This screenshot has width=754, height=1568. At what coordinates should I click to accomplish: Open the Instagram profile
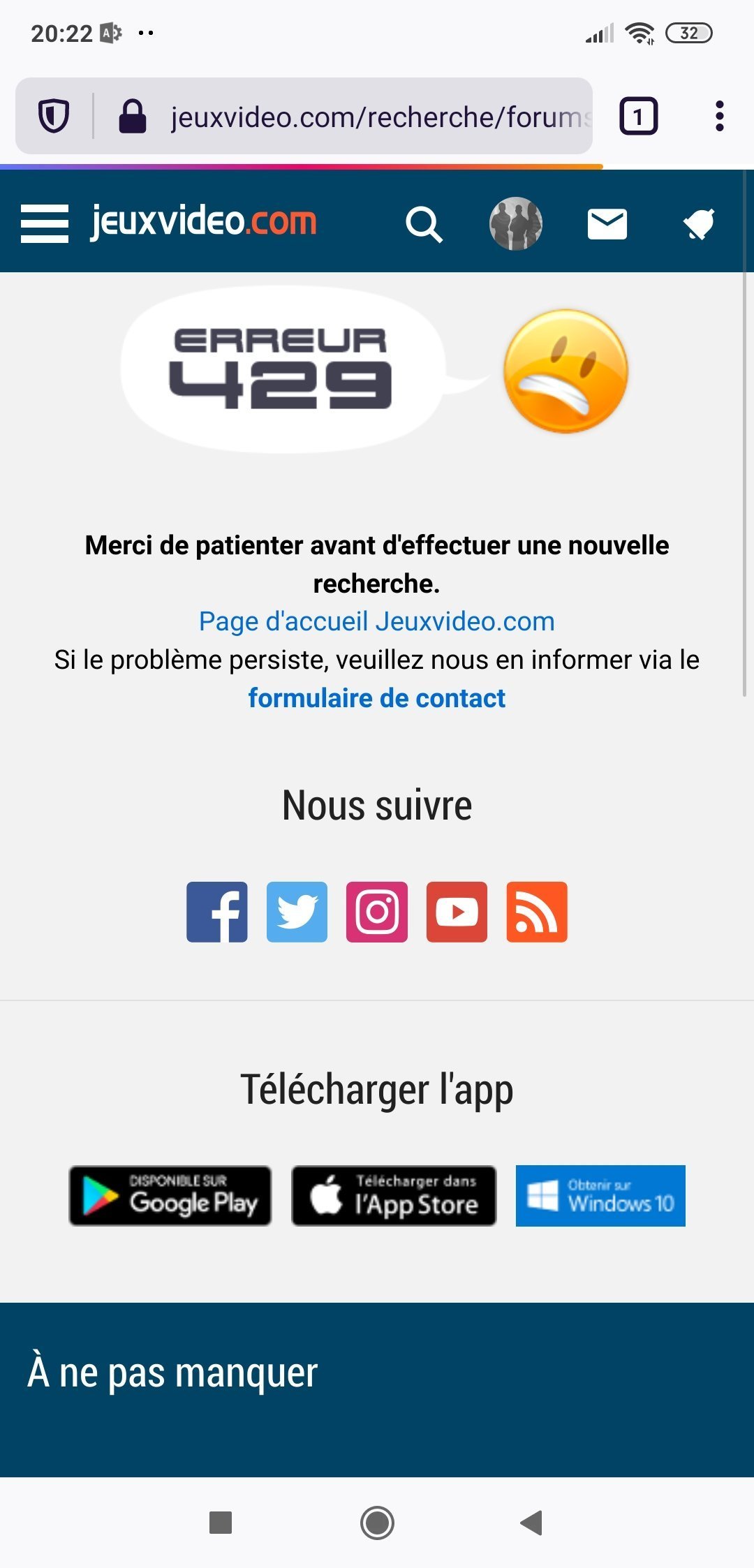coord(377,912)
